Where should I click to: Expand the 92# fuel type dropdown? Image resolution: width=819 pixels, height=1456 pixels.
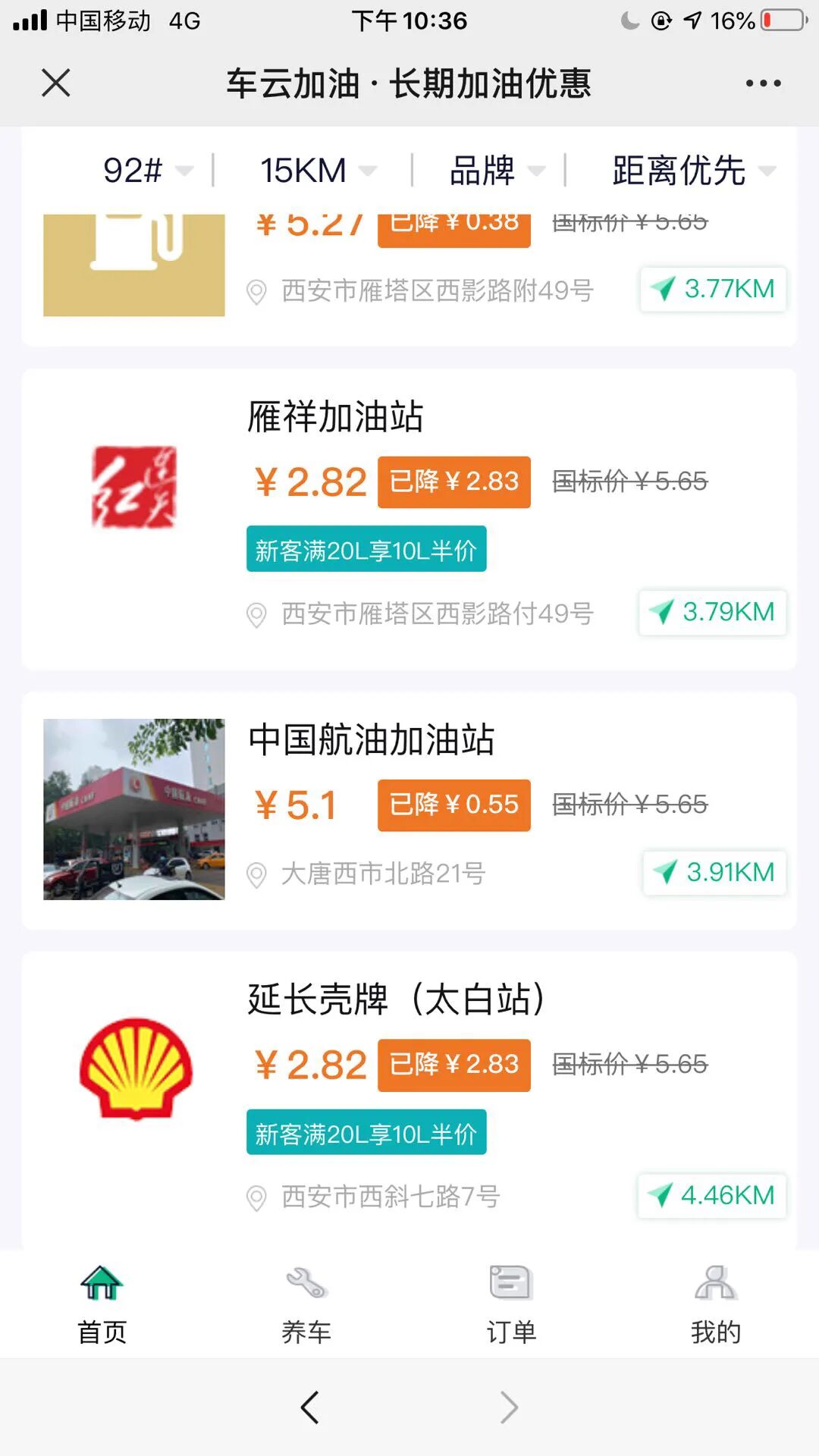pos(146,171)
